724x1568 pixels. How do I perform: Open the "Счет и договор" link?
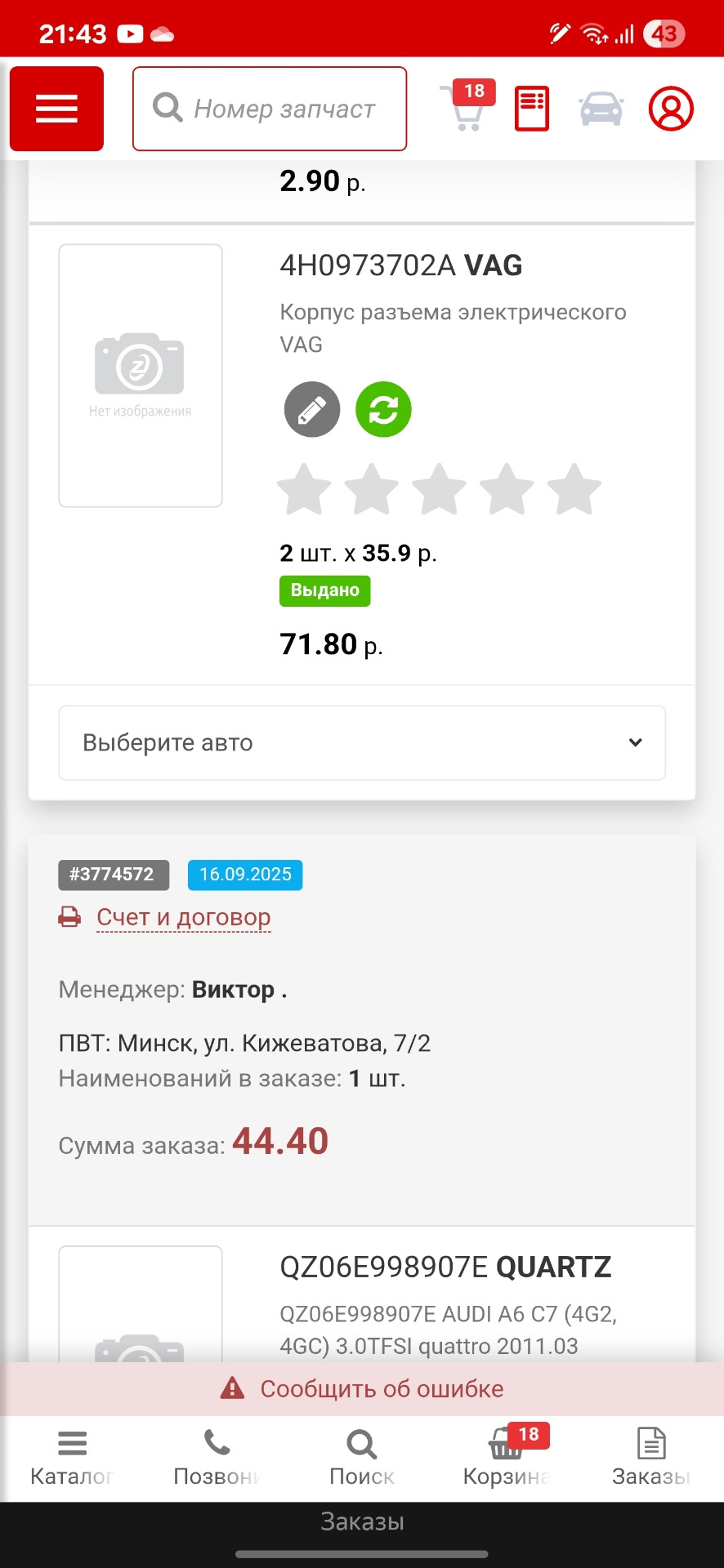(183, 917)
